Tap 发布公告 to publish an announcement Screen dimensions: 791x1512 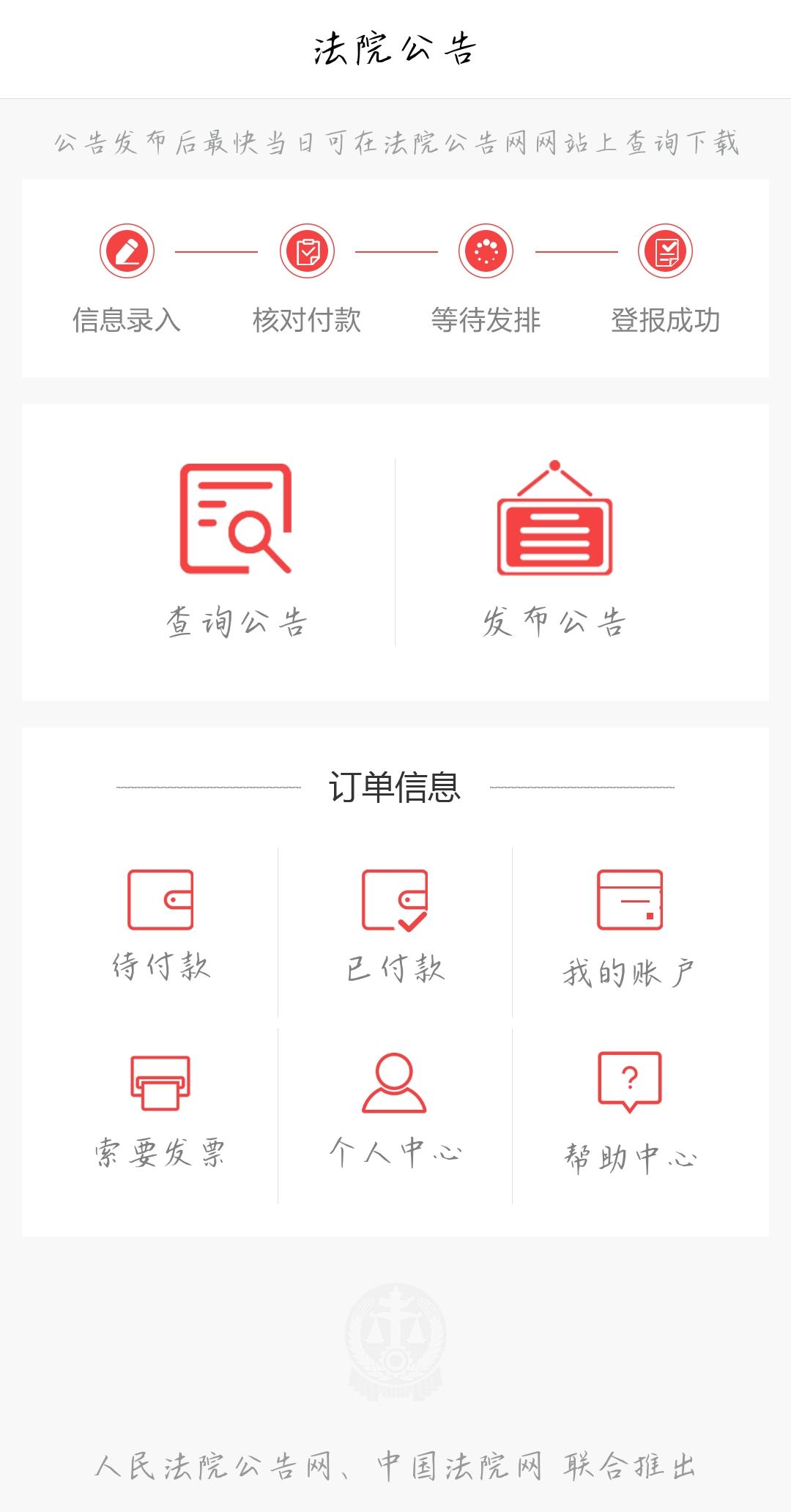click(x=554, y=549)
